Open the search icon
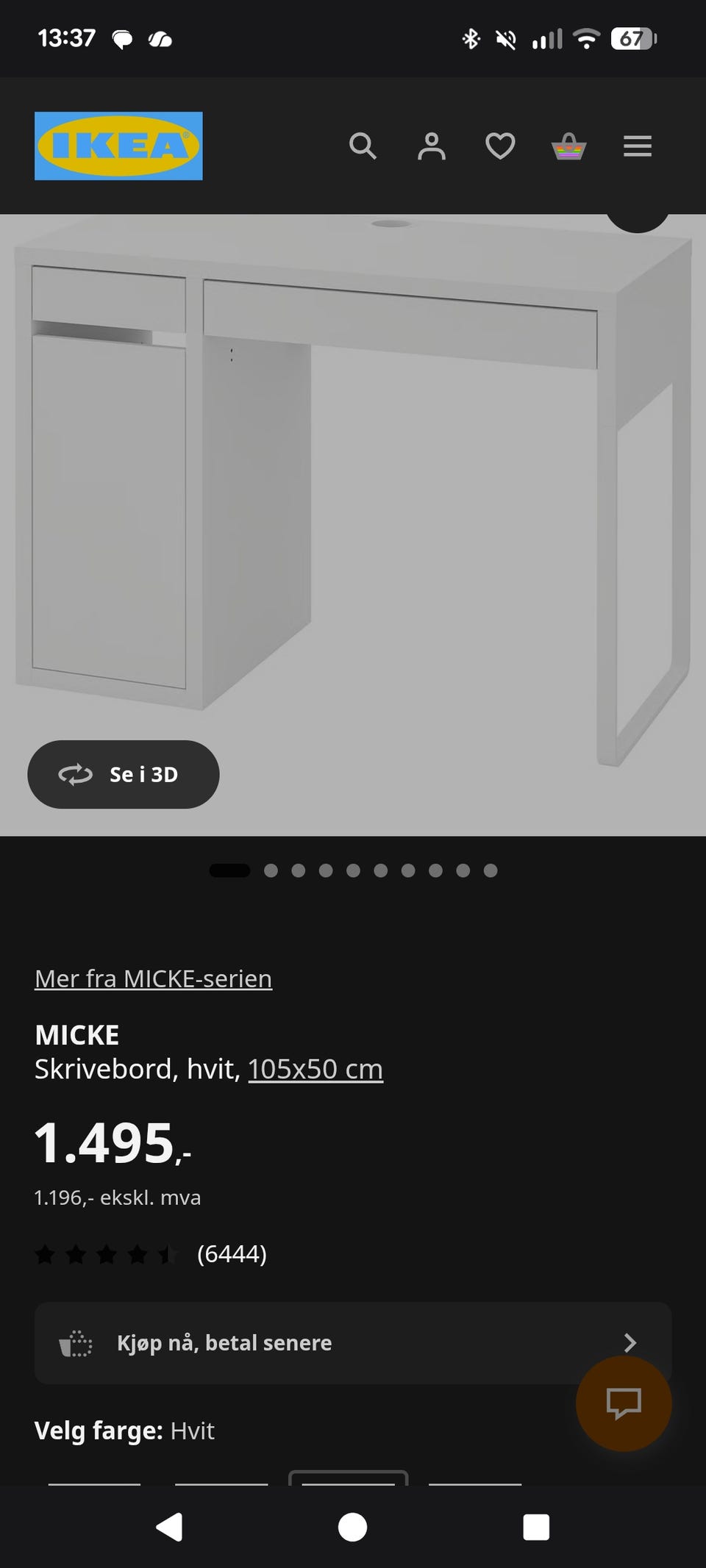The width and height of the screenshot is (706, 1568). point(363,146)
